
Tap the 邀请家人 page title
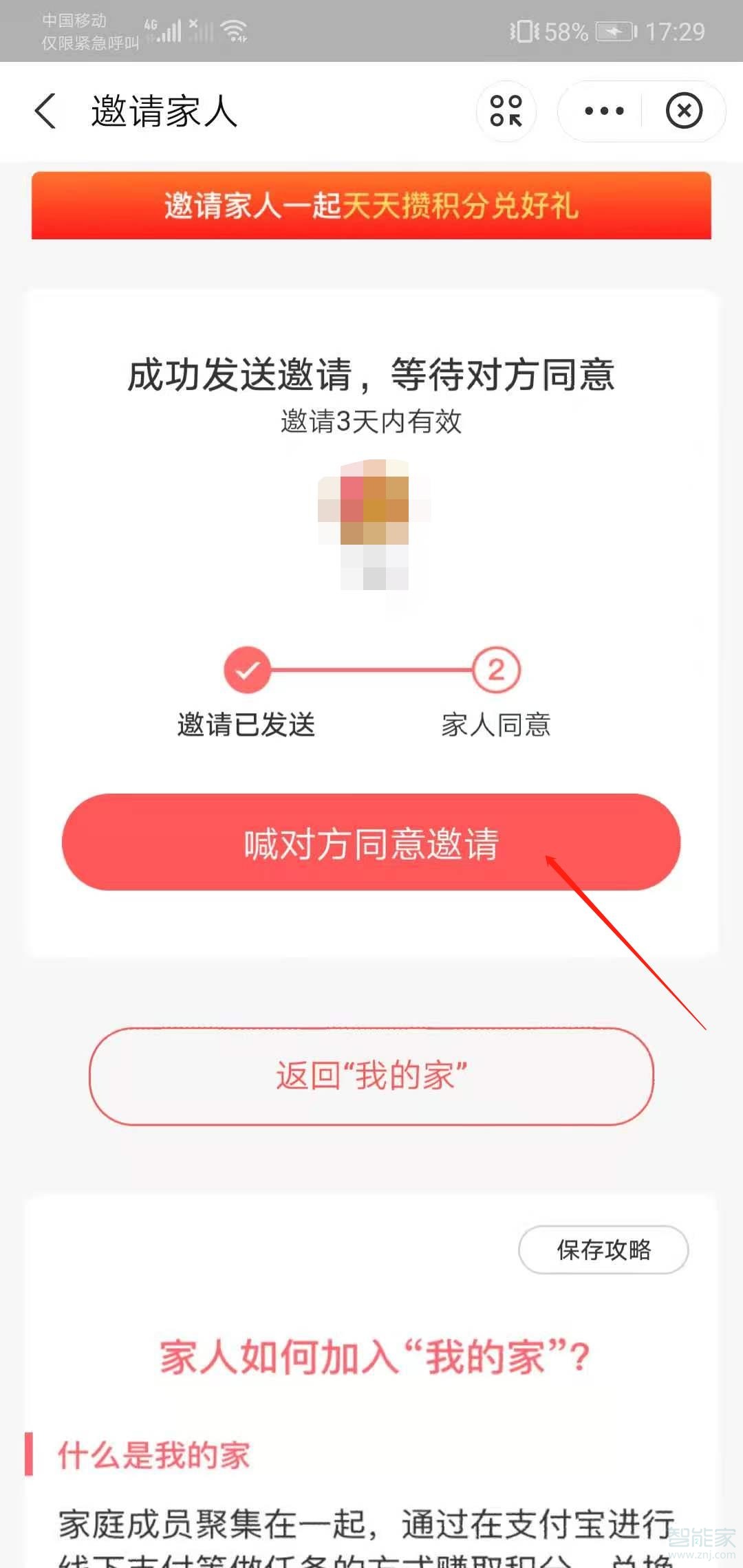tap(164, 111)
